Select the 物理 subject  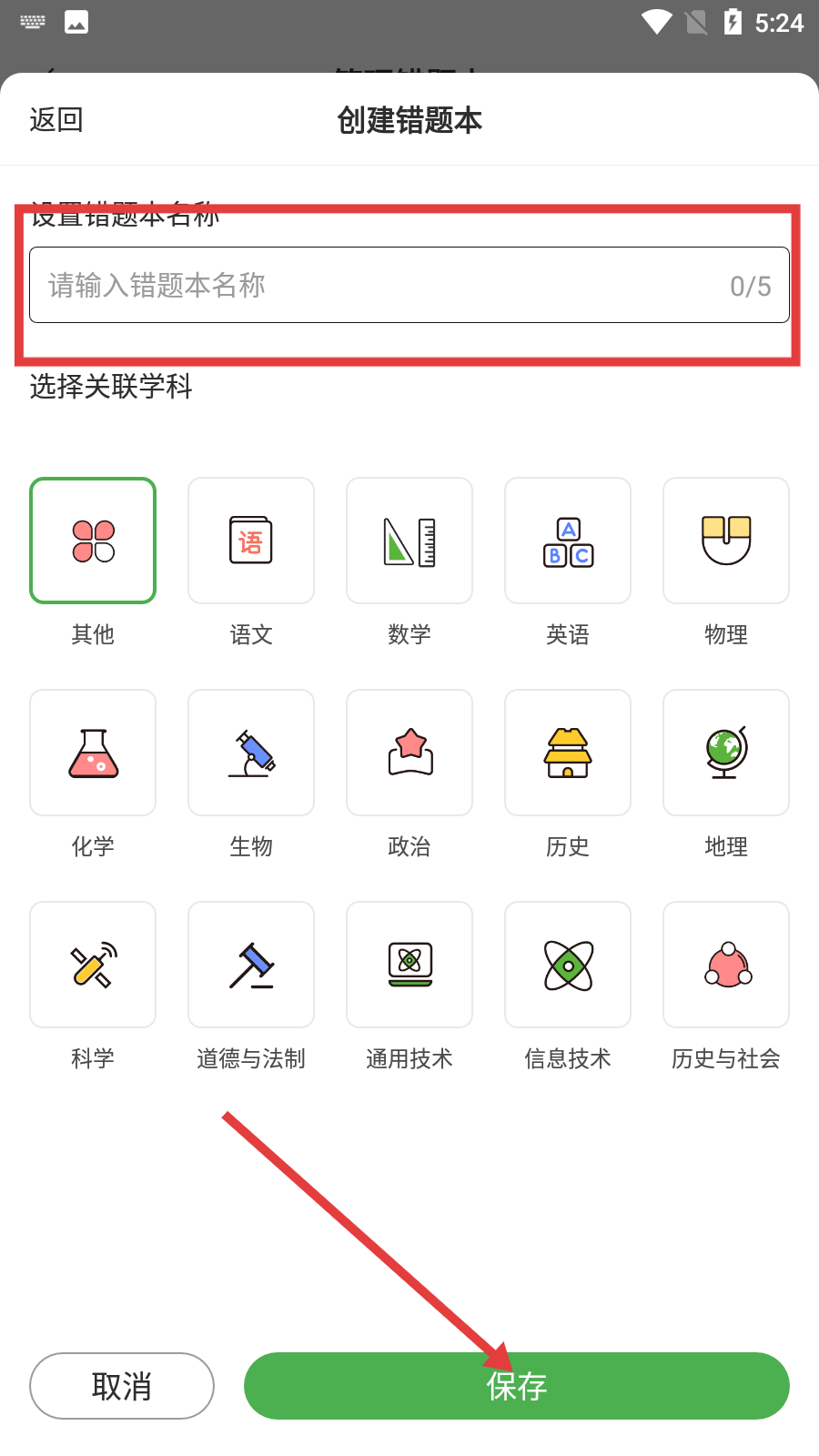point(726,541)
